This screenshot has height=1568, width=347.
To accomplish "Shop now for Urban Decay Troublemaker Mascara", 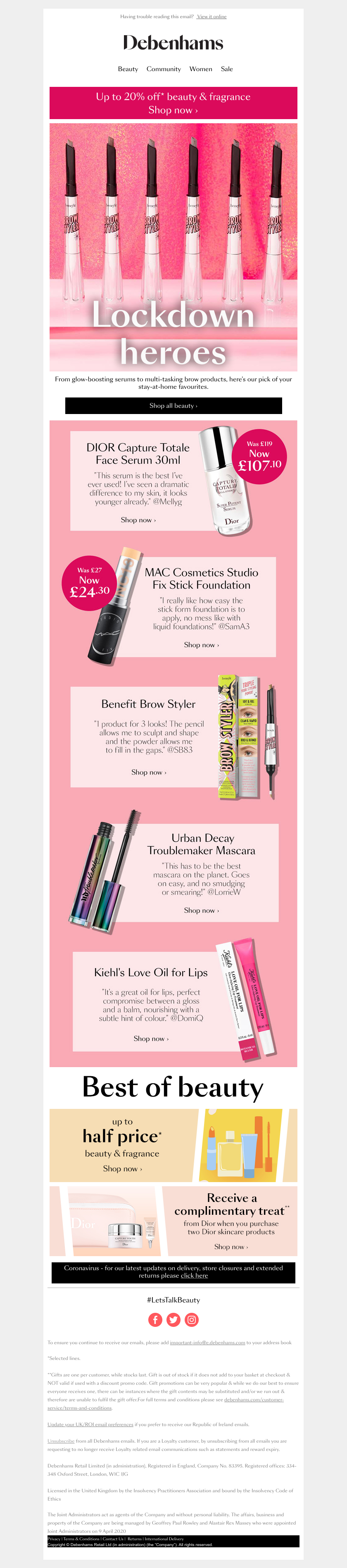I will pyautogui.click(x=201, y=910).
